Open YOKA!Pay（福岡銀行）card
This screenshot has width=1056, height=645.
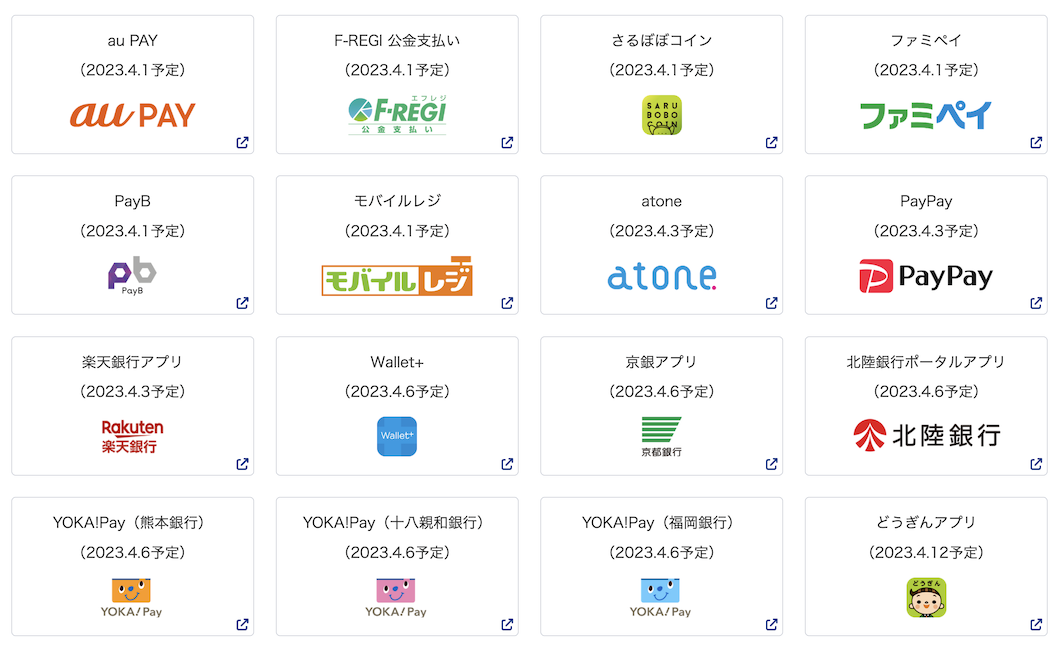(x=661, y=567)
